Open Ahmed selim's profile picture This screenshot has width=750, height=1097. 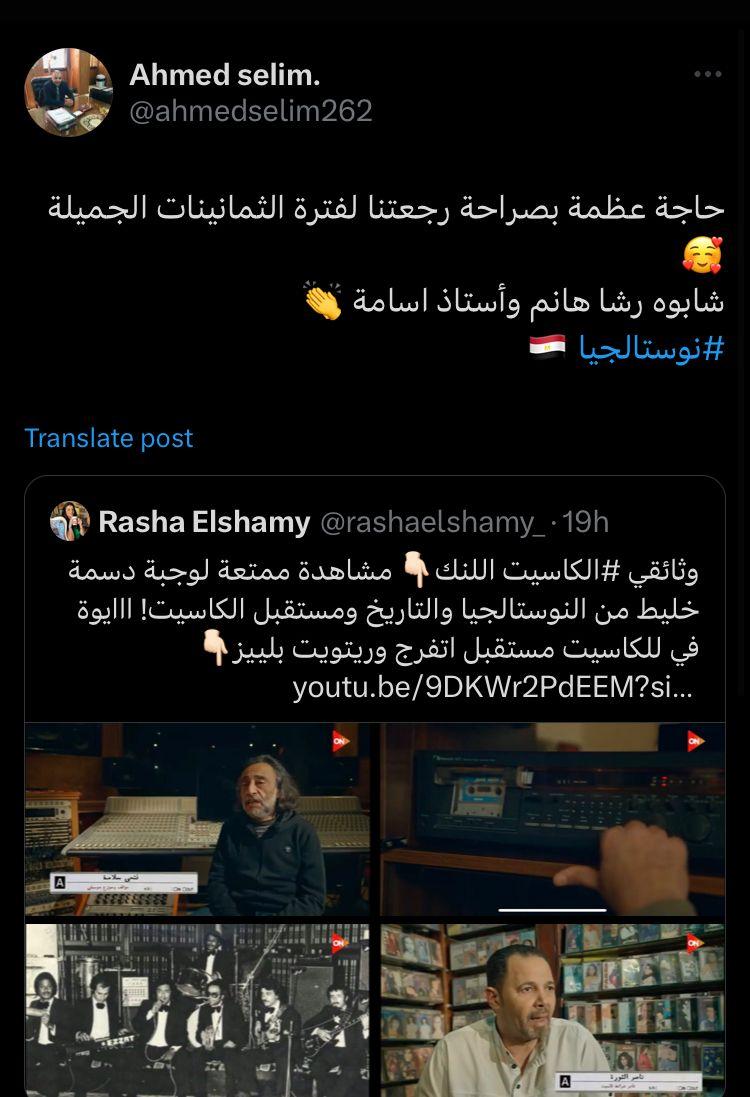click(68, 92)
